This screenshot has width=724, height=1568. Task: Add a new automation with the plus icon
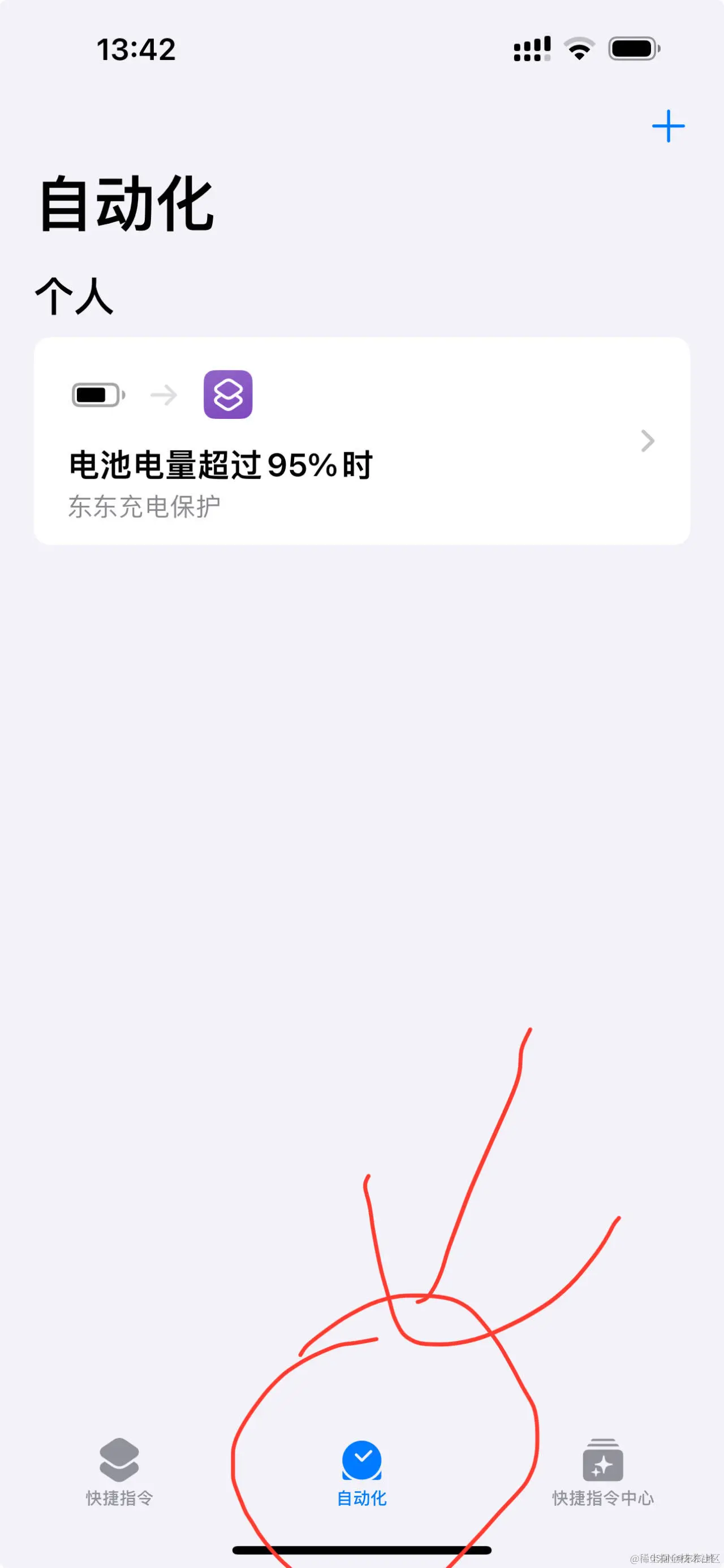coord(668,126)
